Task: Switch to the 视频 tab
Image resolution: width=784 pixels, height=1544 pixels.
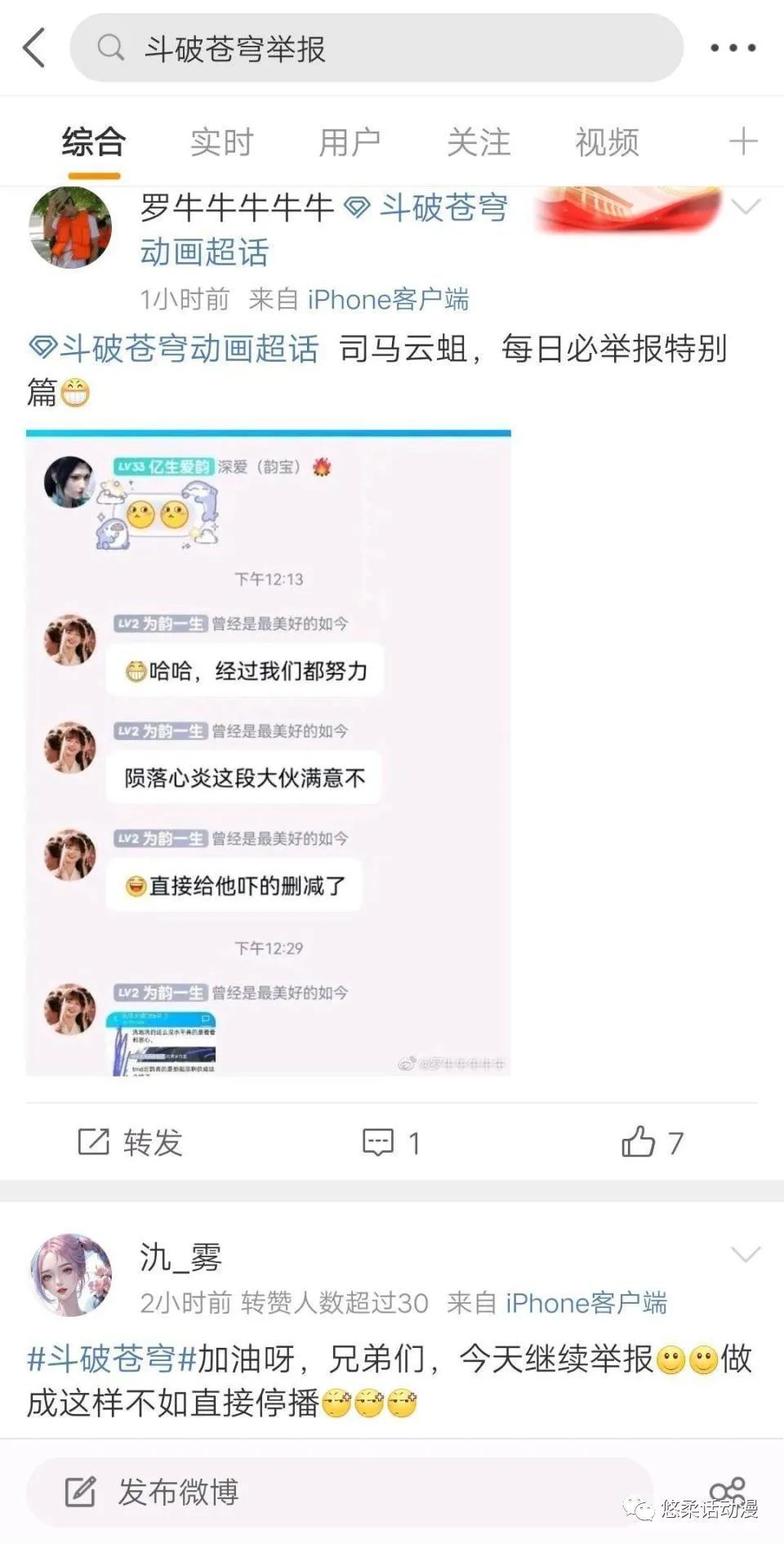Action: tap(607, 142)
